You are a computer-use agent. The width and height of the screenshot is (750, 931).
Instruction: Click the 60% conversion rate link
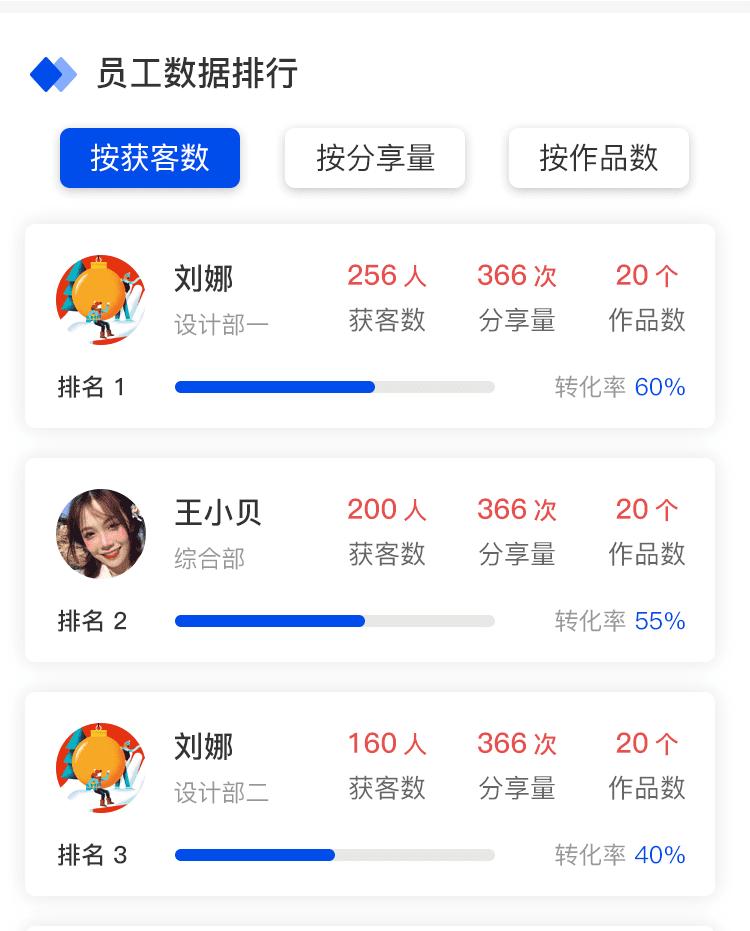[660, 387]
